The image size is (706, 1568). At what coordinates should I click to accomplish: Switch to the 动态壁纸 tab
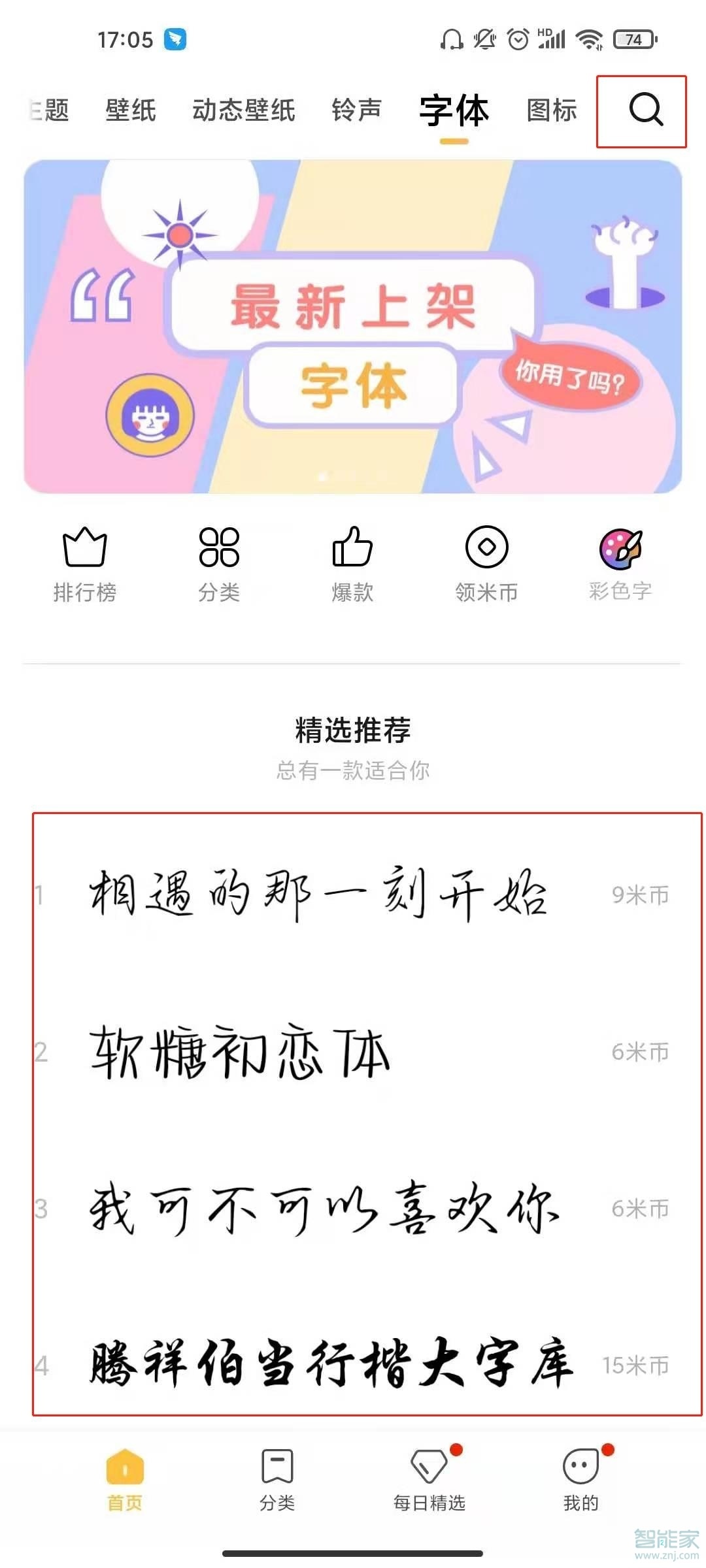tap(243, 110)
